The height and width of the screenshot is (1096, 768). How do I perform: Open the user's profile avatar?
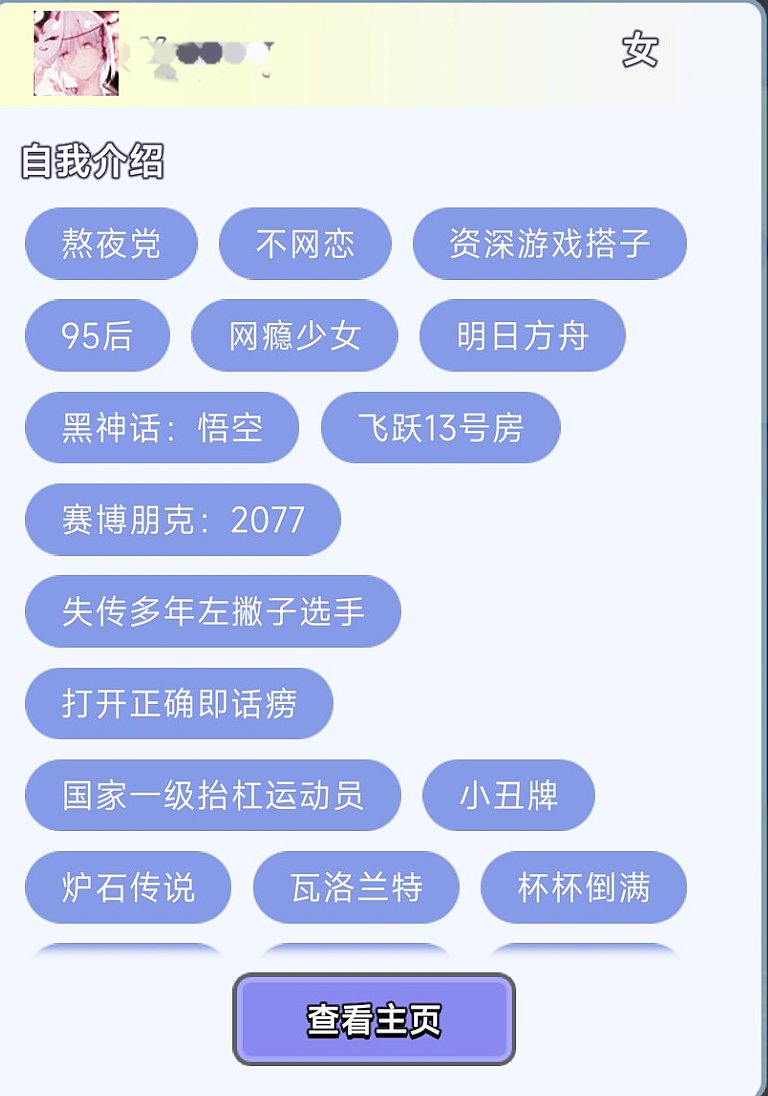click(76, 53)
